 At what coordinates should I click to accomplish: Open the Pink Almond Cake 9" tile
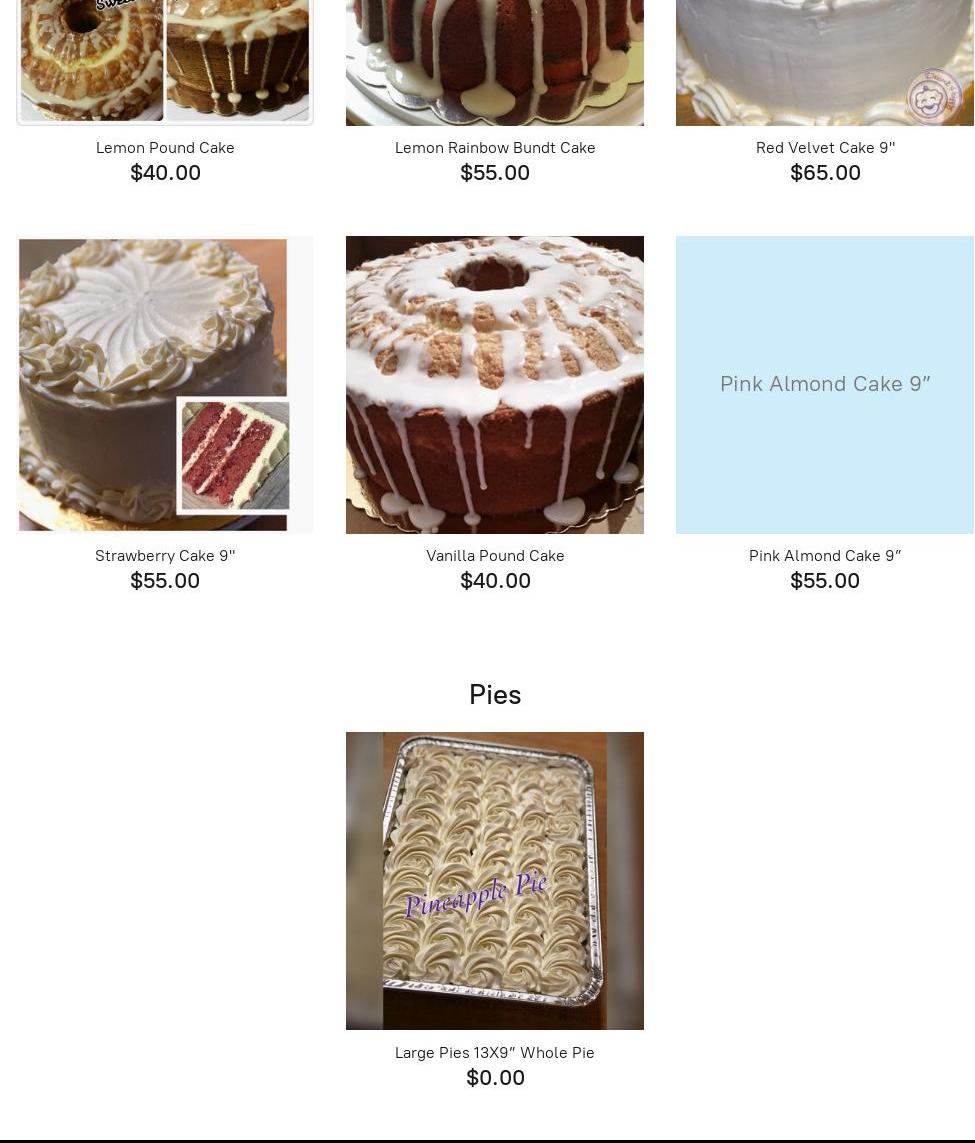pyautogui.click(x=825, y=385)
